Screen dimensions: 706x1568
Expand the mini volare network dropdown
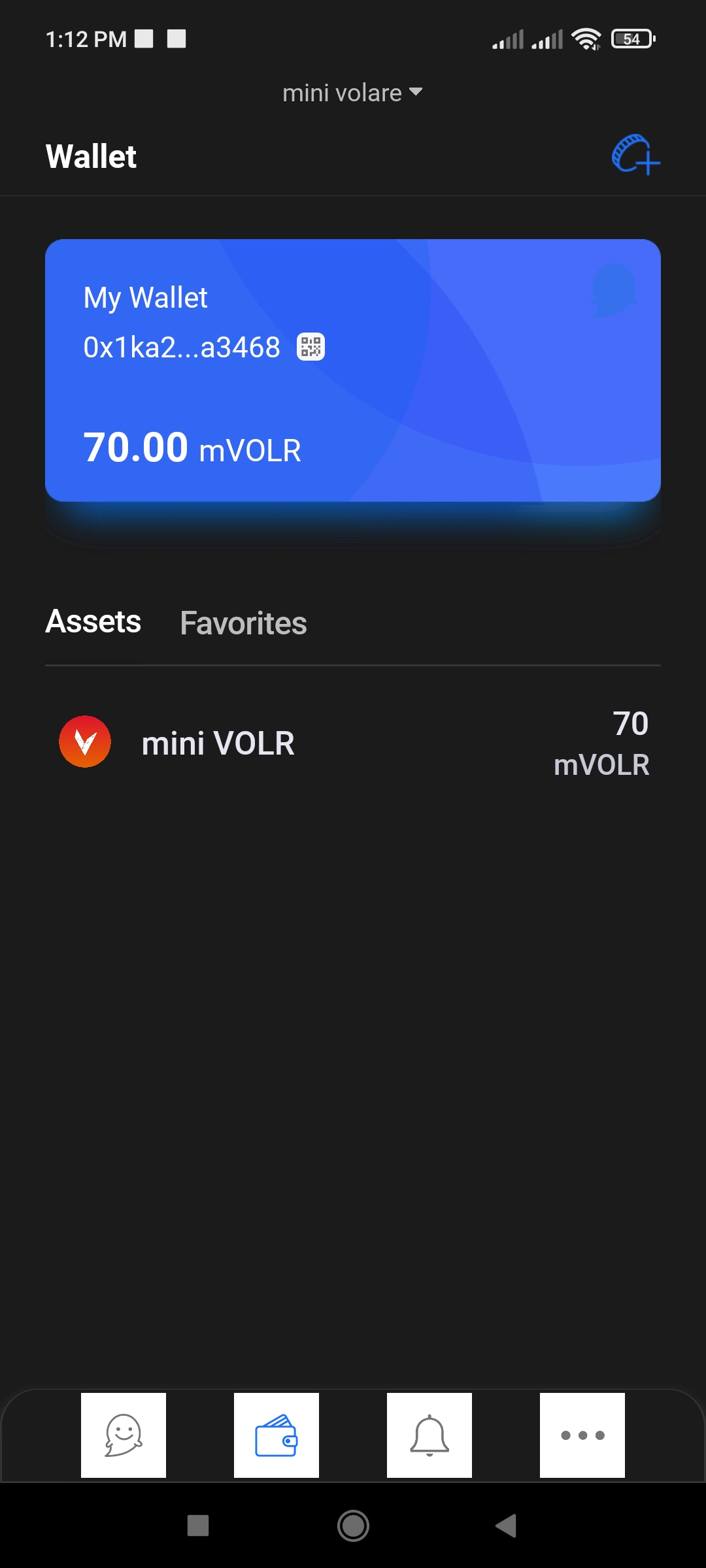(352, 93)
